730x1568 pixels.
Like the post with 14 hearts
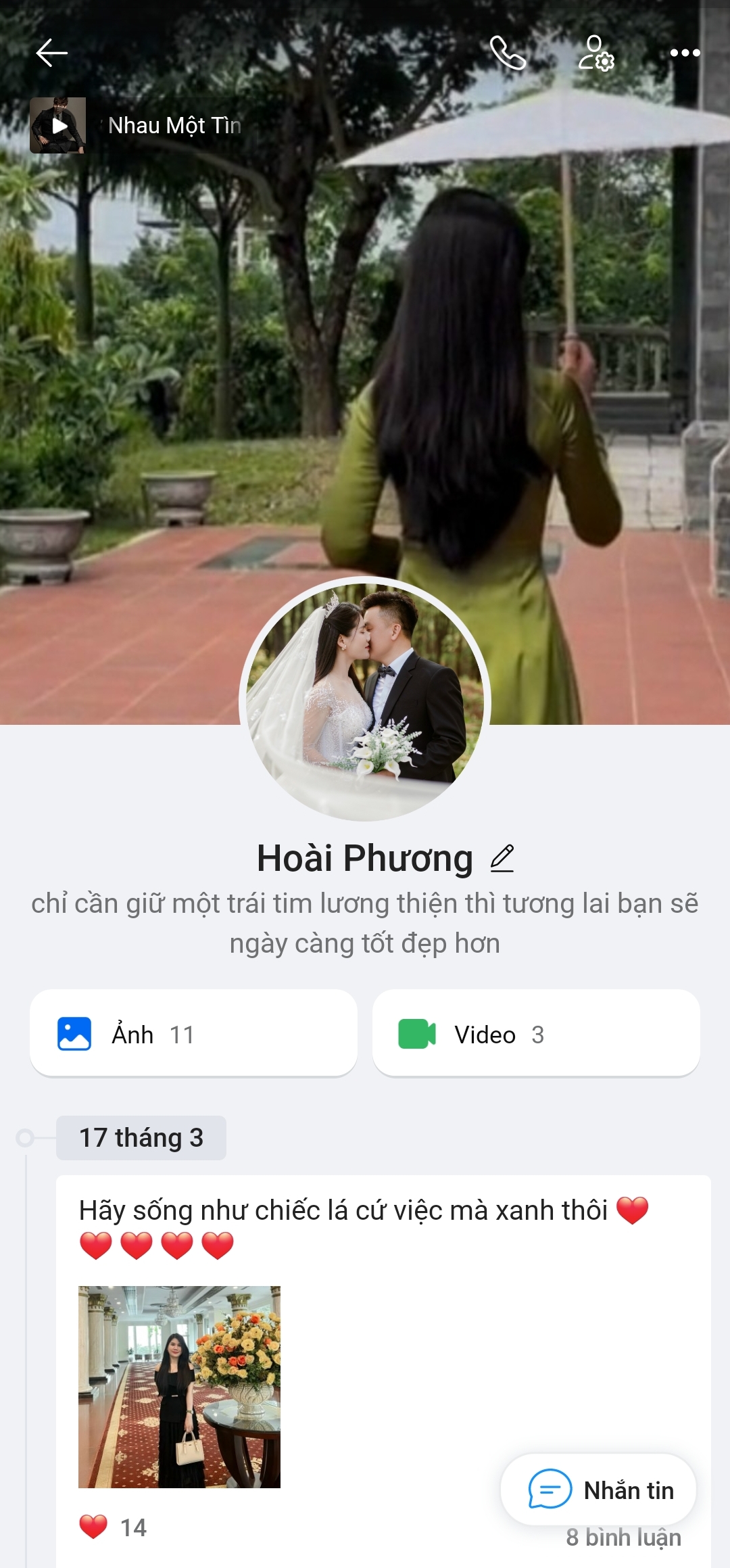pyautogui.click(x=93, y=1527)
